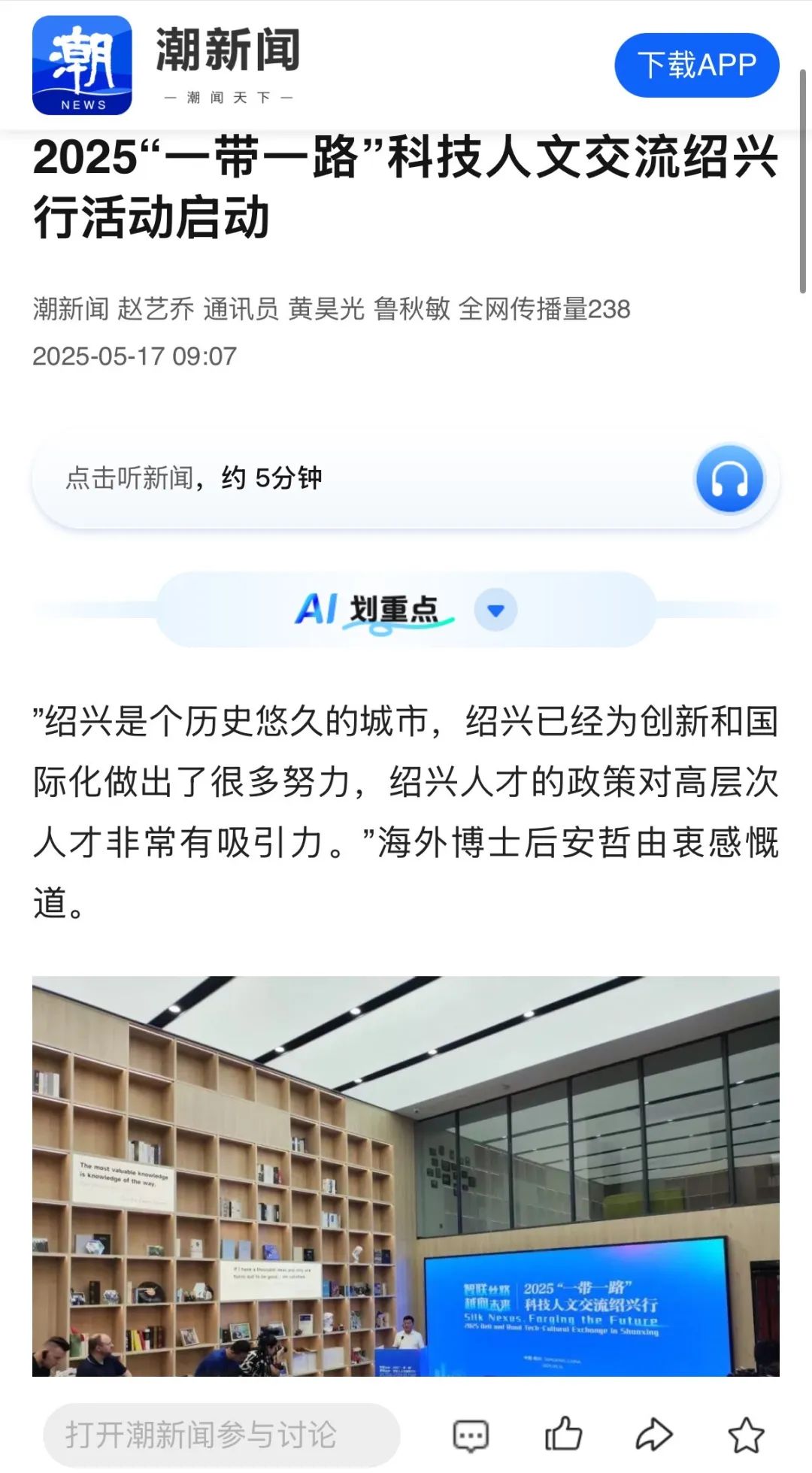812x1473 pixels.
Task: Open the 打开潮新闻参与讨论 comment field
Action: (221, 1435)
